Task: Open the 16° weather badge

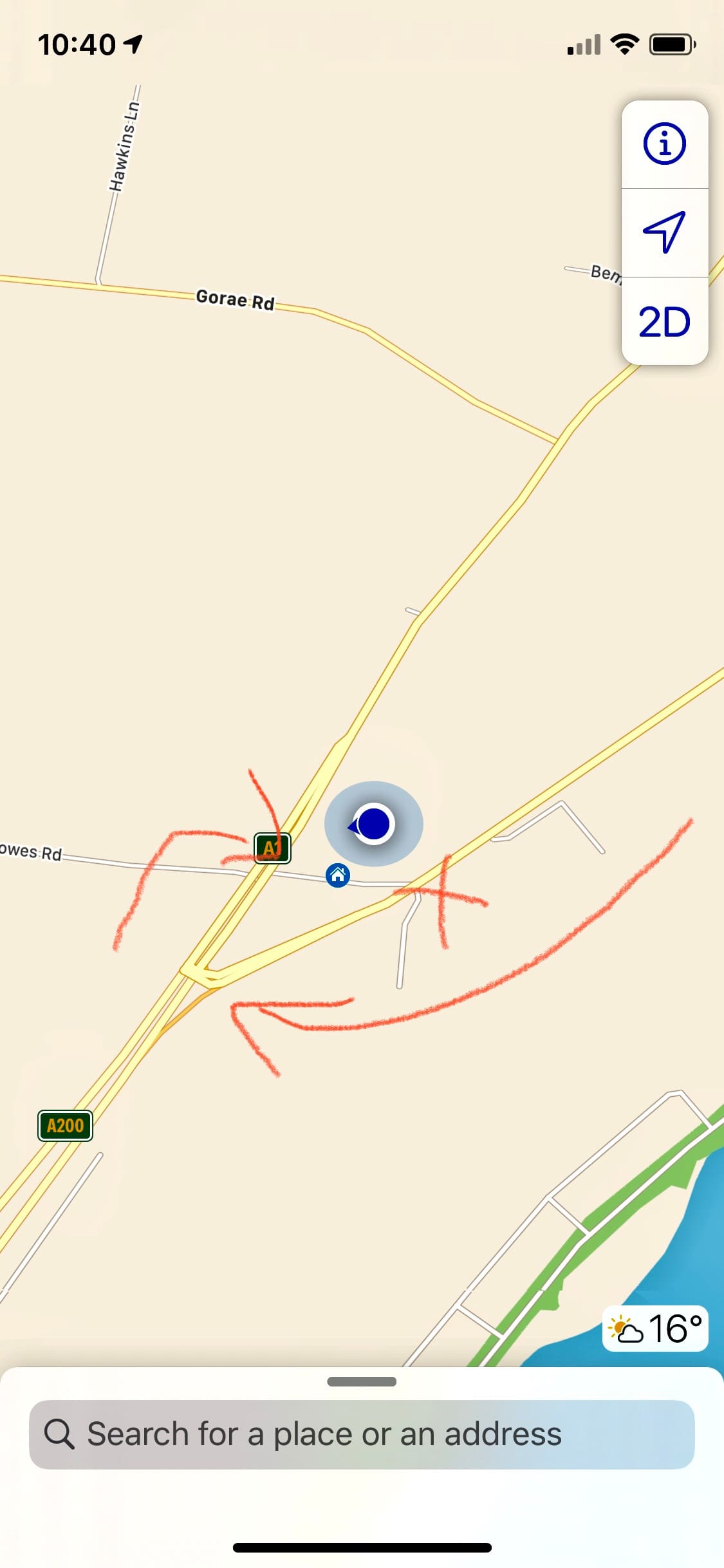Action: (655, 1329)
